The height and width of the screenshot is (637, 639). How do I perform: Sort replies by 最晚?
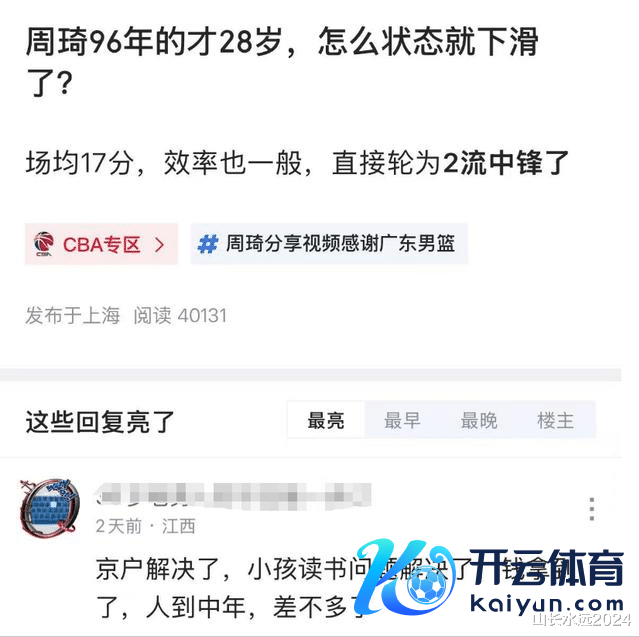[x=479, y=421]
